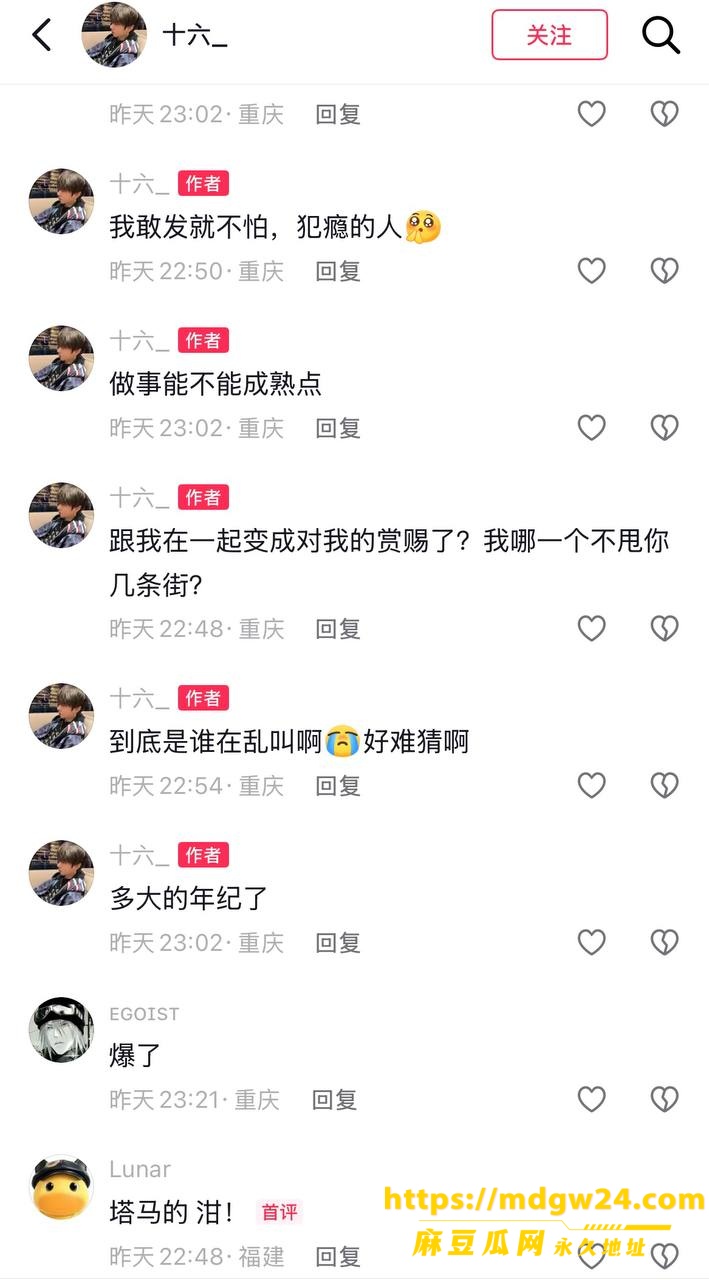Like the comment about 几条街
The image size is (709, 1280).
coord(592,628)
